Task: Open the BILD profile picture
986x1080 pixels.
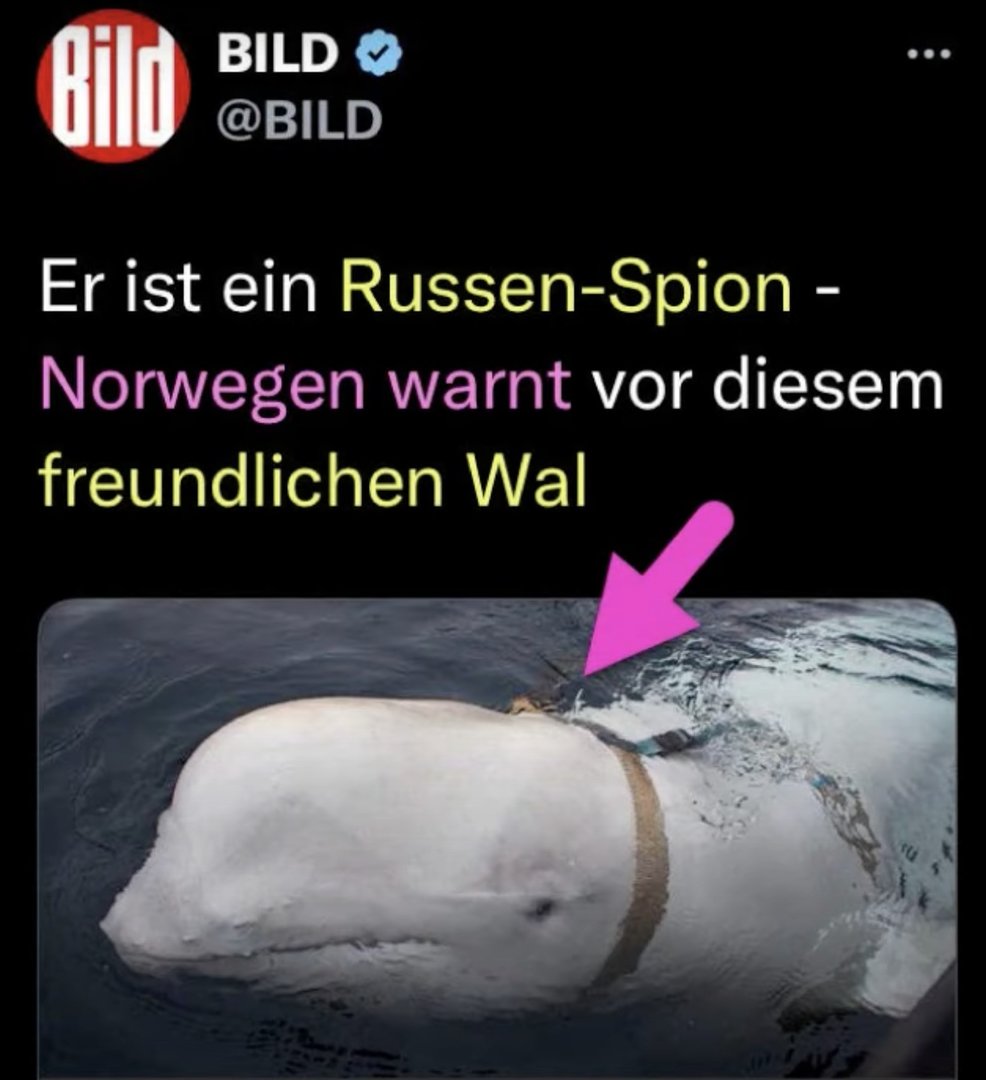Action: [112, 86]
